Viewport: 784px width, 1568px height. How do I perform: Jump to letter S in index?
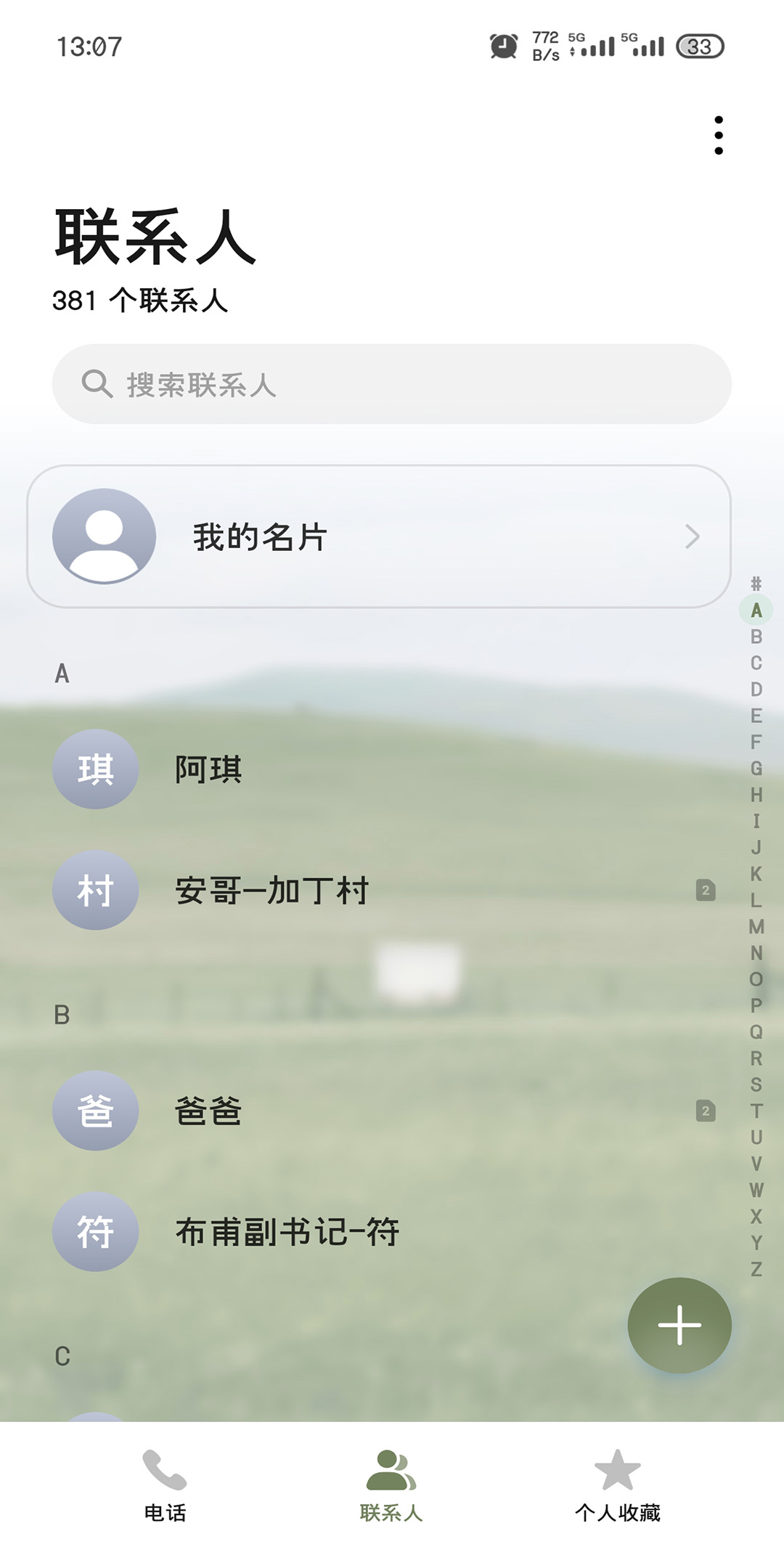click(x=756, y=1085)
